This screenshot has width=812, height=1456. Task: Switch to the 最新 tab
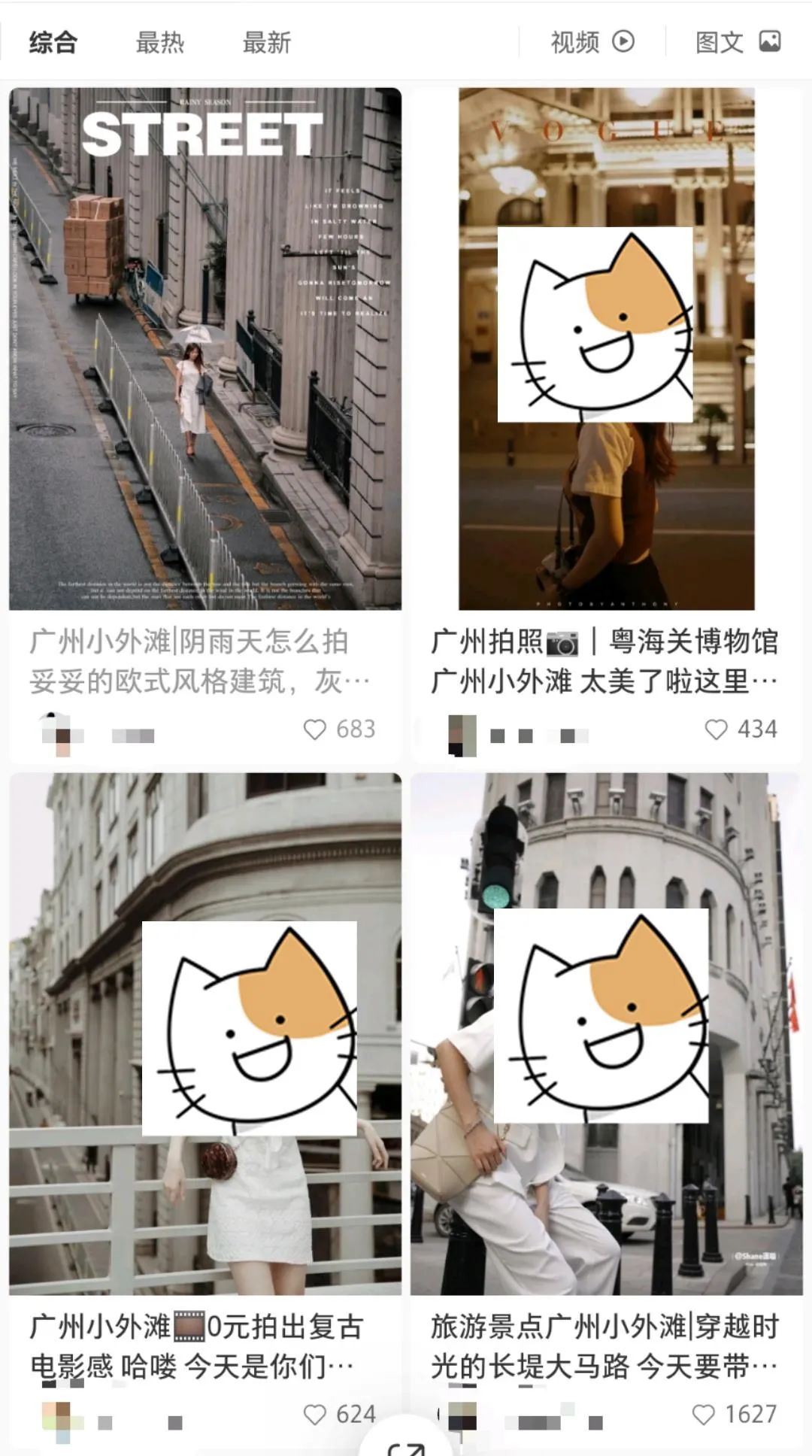point(266,41)
